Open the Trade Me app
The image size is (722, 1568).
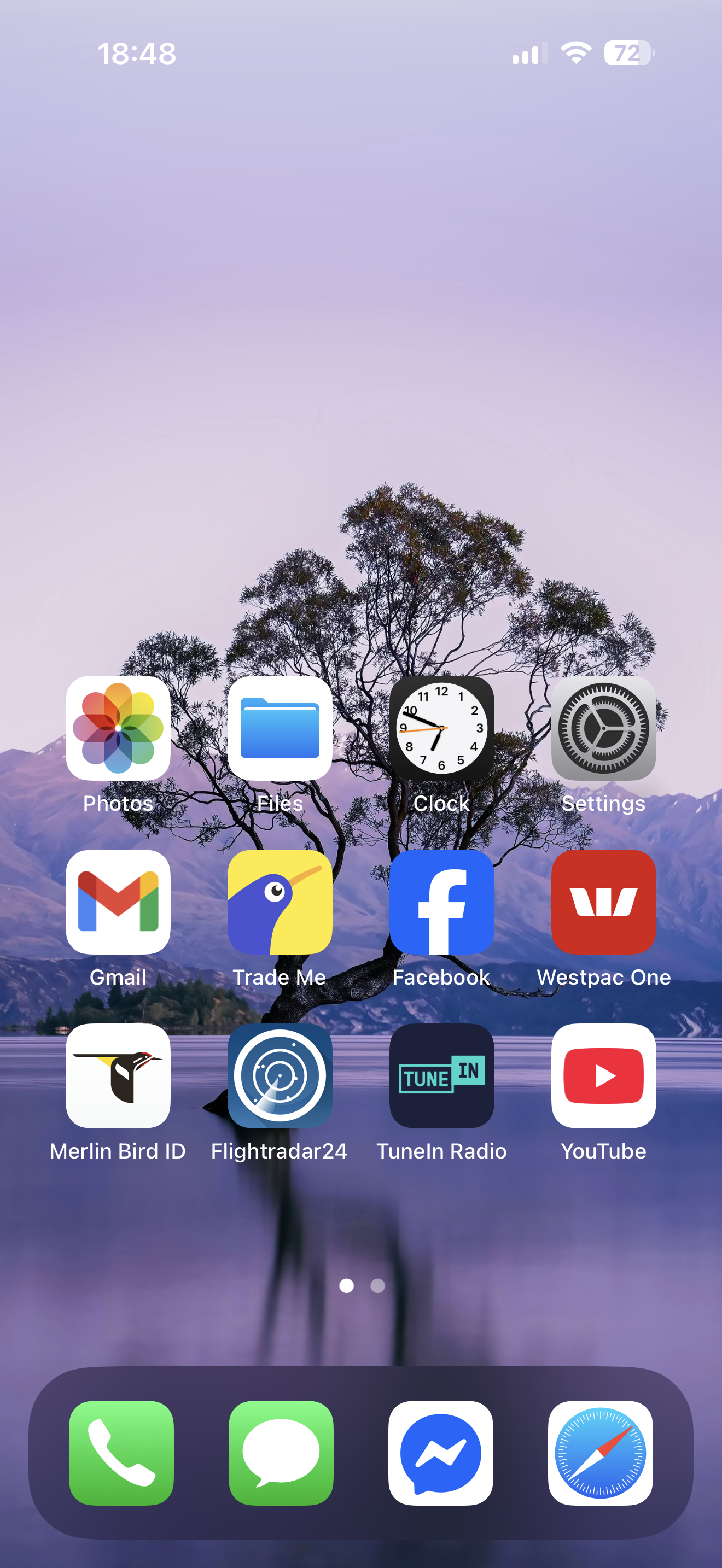(280, 902)
